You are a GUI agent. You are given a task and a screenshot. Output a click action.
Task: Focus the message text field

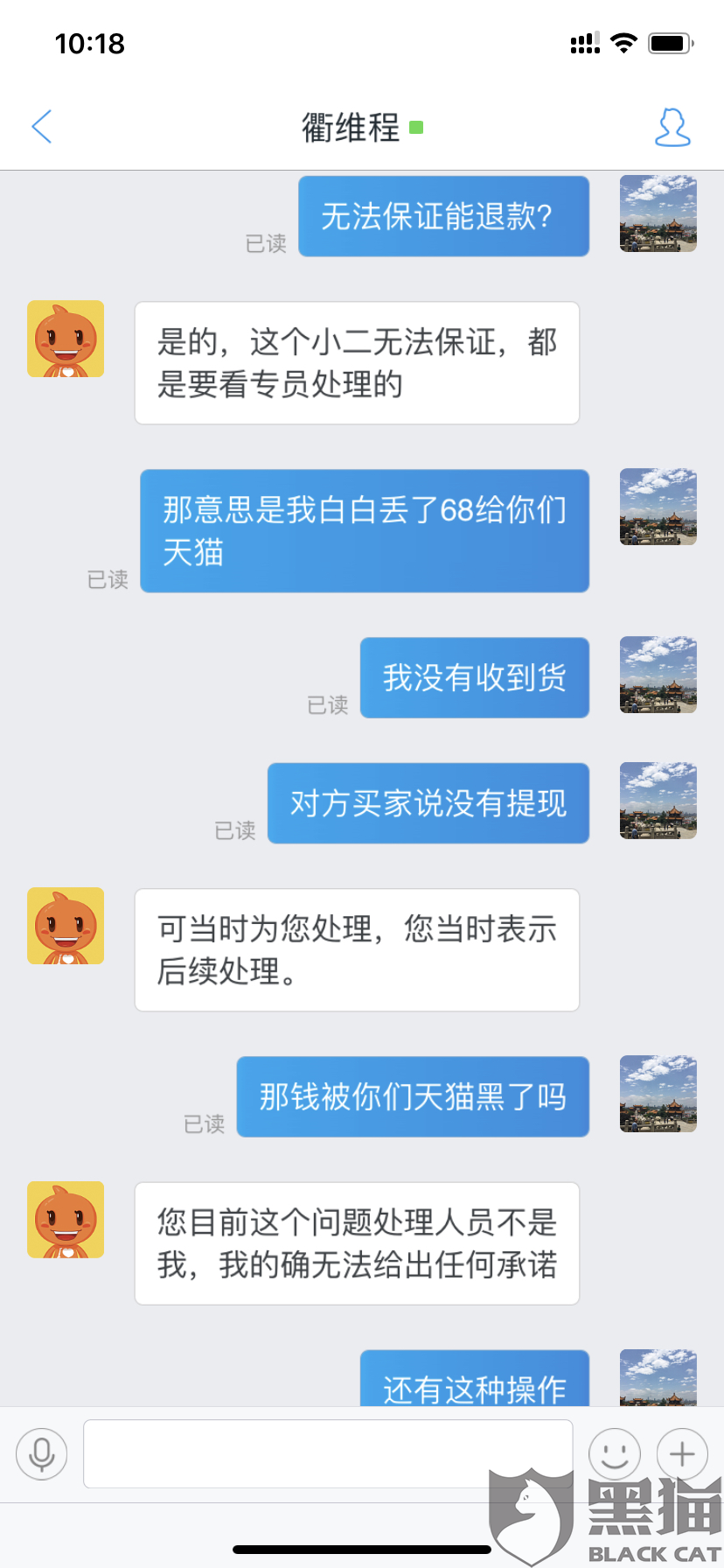(x=328, y=1454)
